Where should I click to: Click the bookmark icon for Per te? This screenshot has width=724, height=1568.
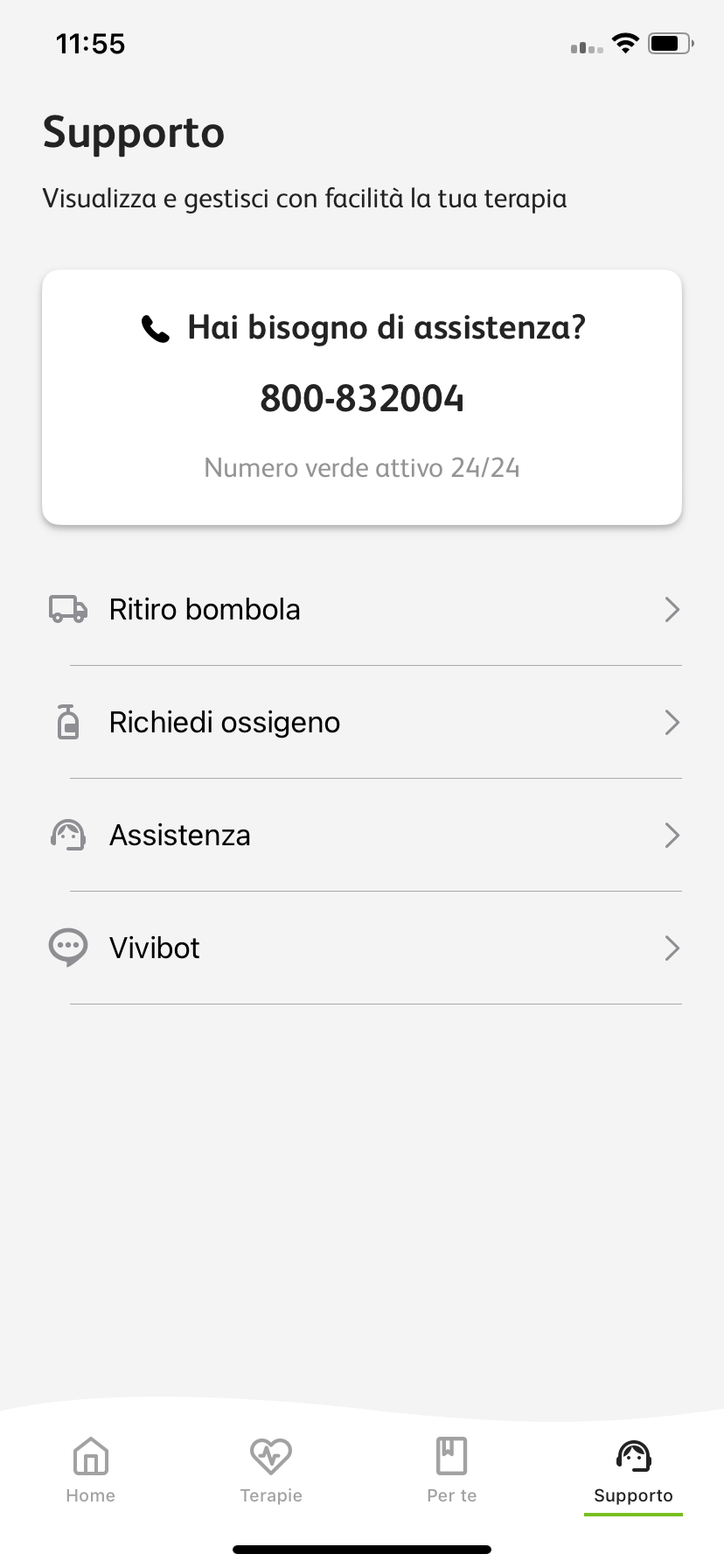451,1456
